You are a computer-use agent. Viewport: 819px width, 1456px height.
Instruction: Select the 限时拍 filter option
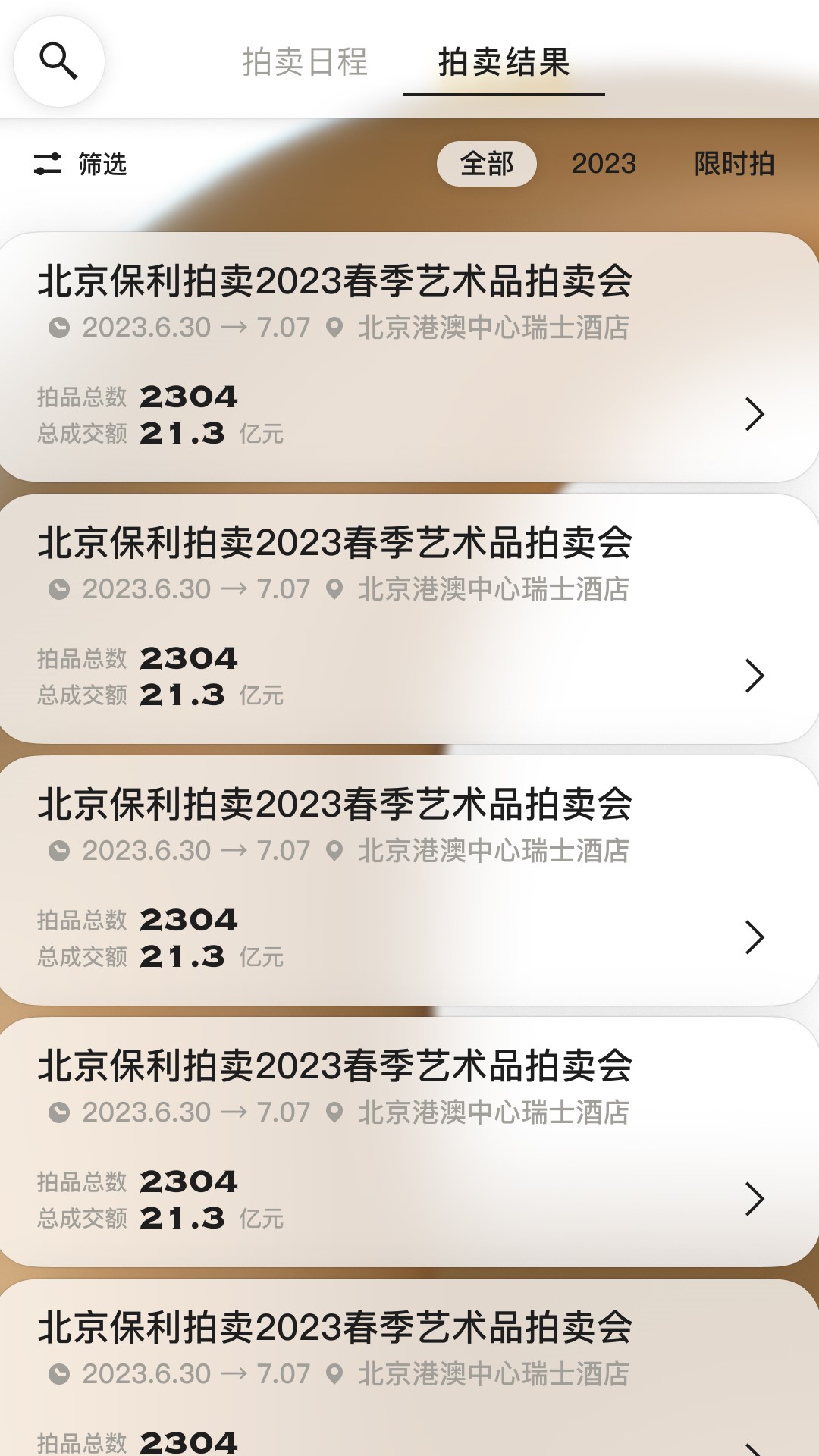pos(733,164)
